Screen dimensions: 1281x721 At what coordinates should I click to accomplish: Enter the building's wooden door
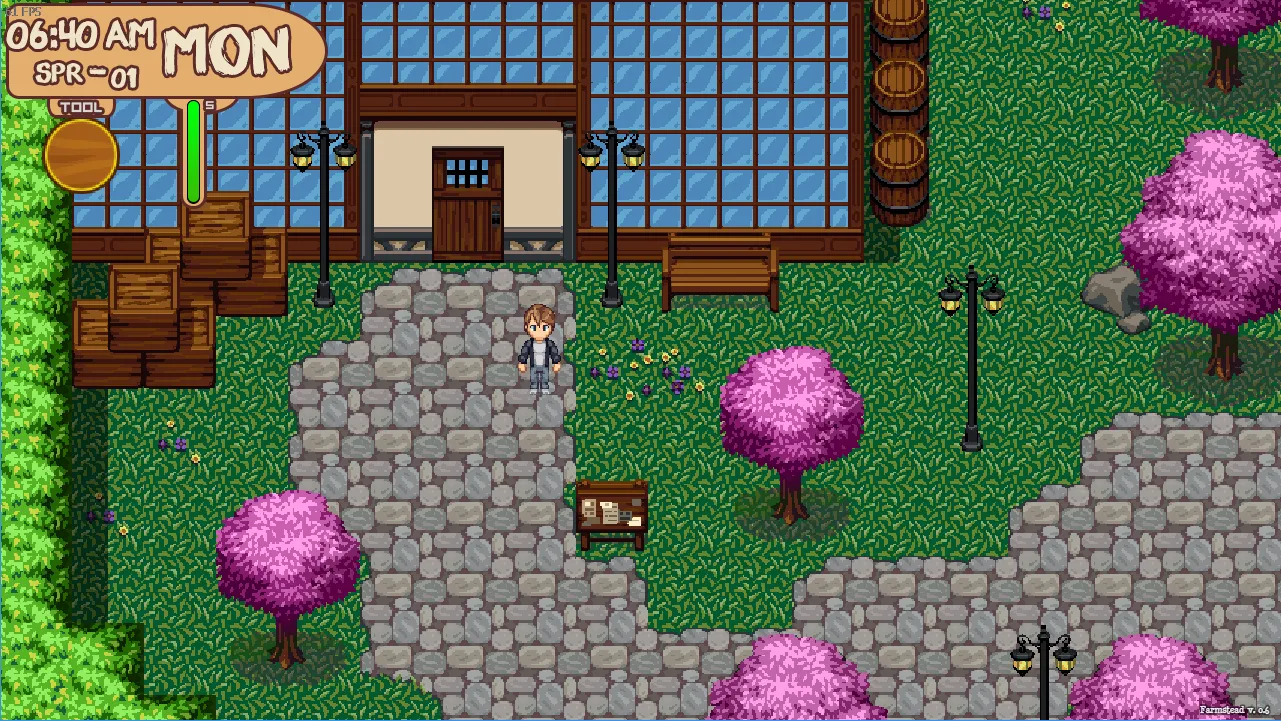coord(467,204)
